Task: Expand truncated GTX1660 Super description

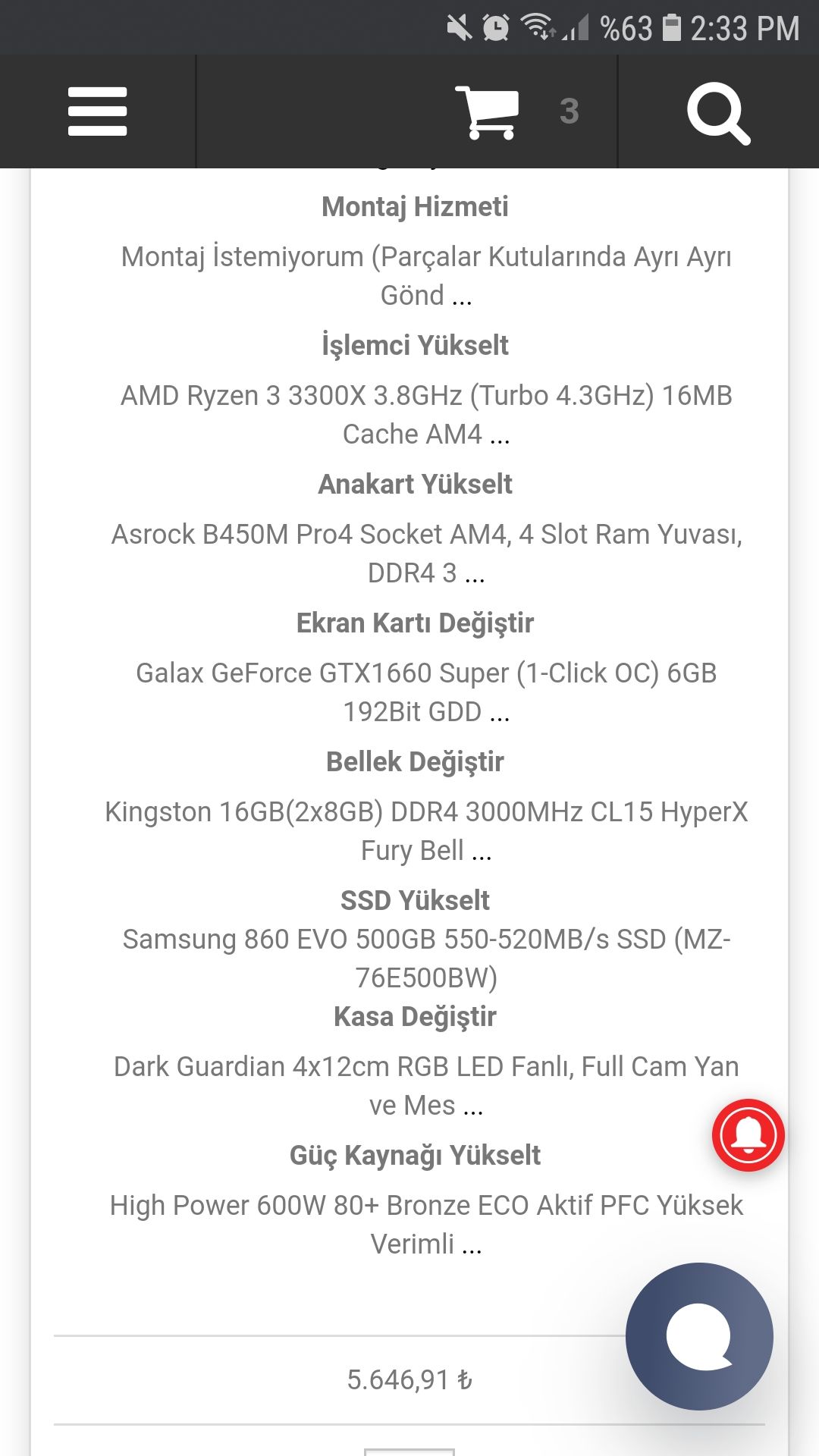Action: click(x=425, y=692)
